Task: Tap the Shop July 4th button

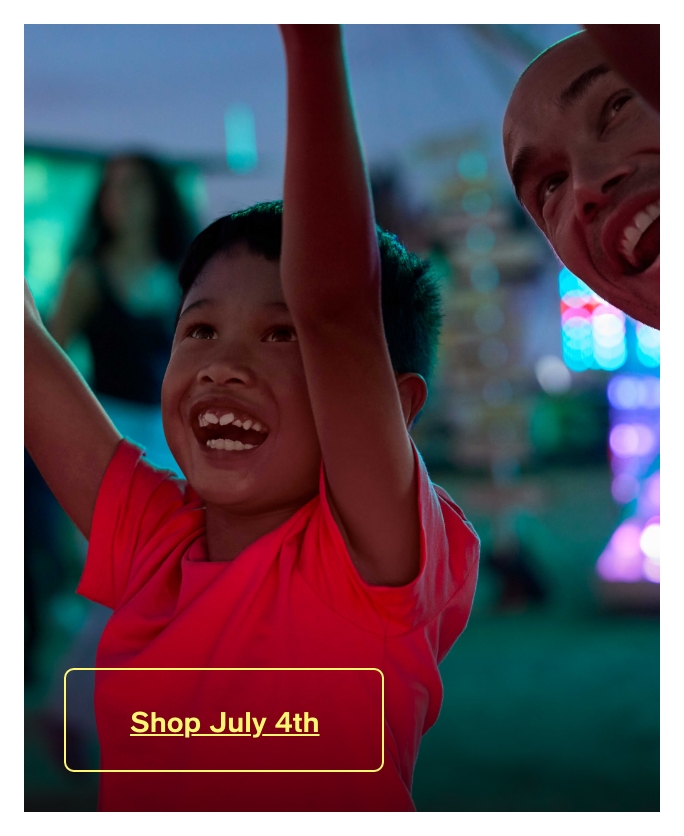Action: [x=224, y=721]
